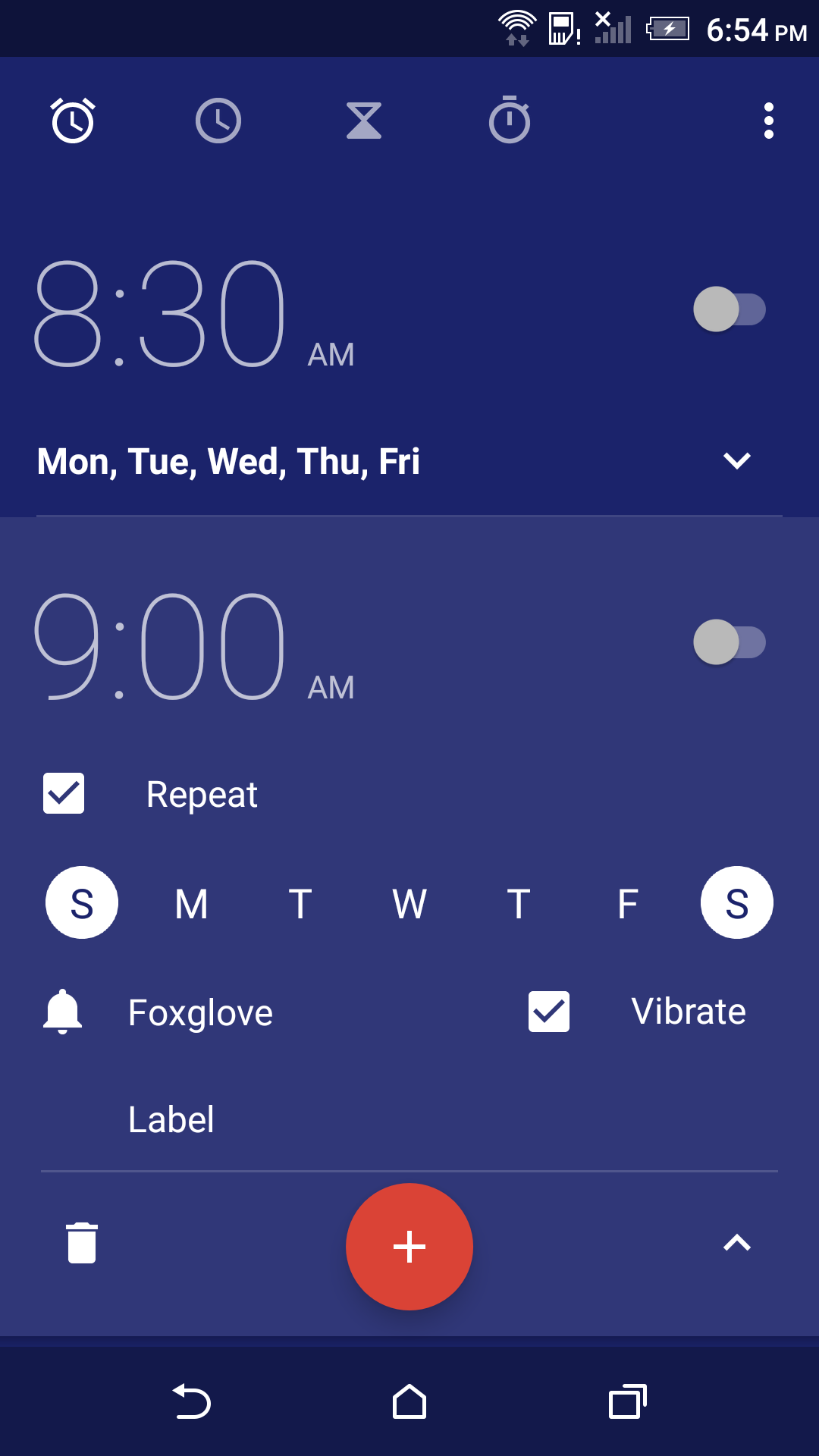Screen dimensions: 819x1456
Task: Open the overflow menu
Action: (x=768, y=120)
